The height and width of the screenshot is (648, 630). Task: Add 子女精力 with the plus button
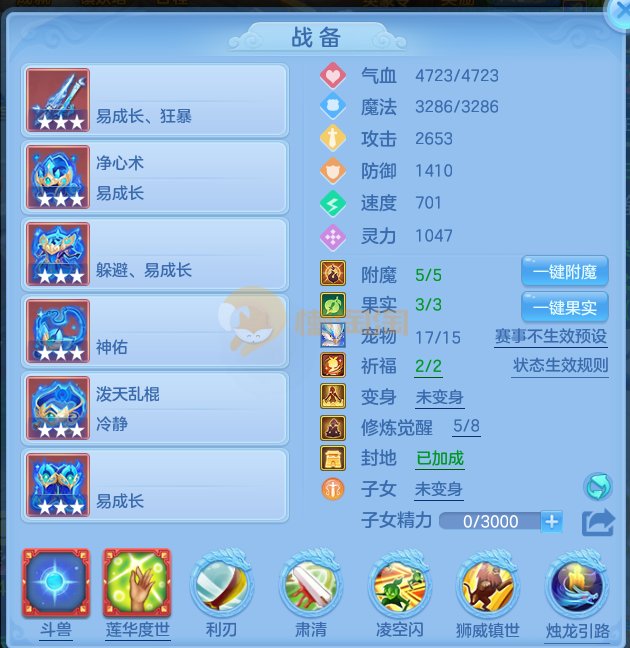[x=551, y=521]
